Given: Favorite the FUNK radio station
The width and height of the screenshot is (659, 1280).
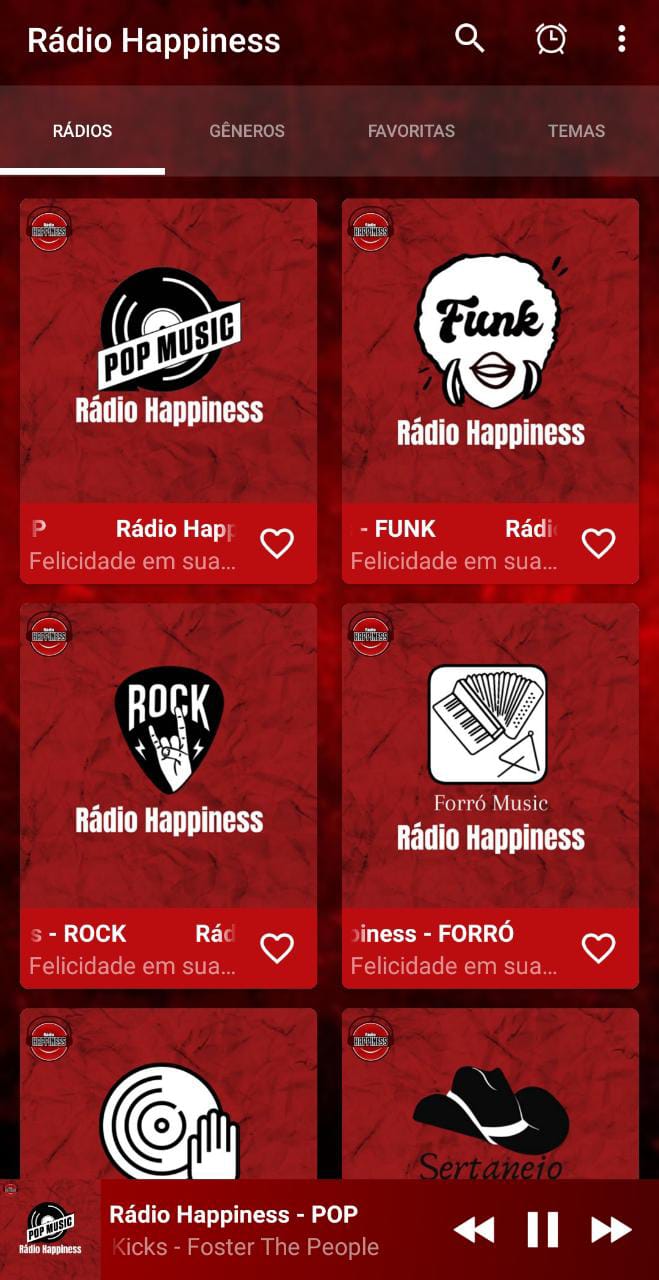Looking at the screenshot, I should tap(599, 544).
